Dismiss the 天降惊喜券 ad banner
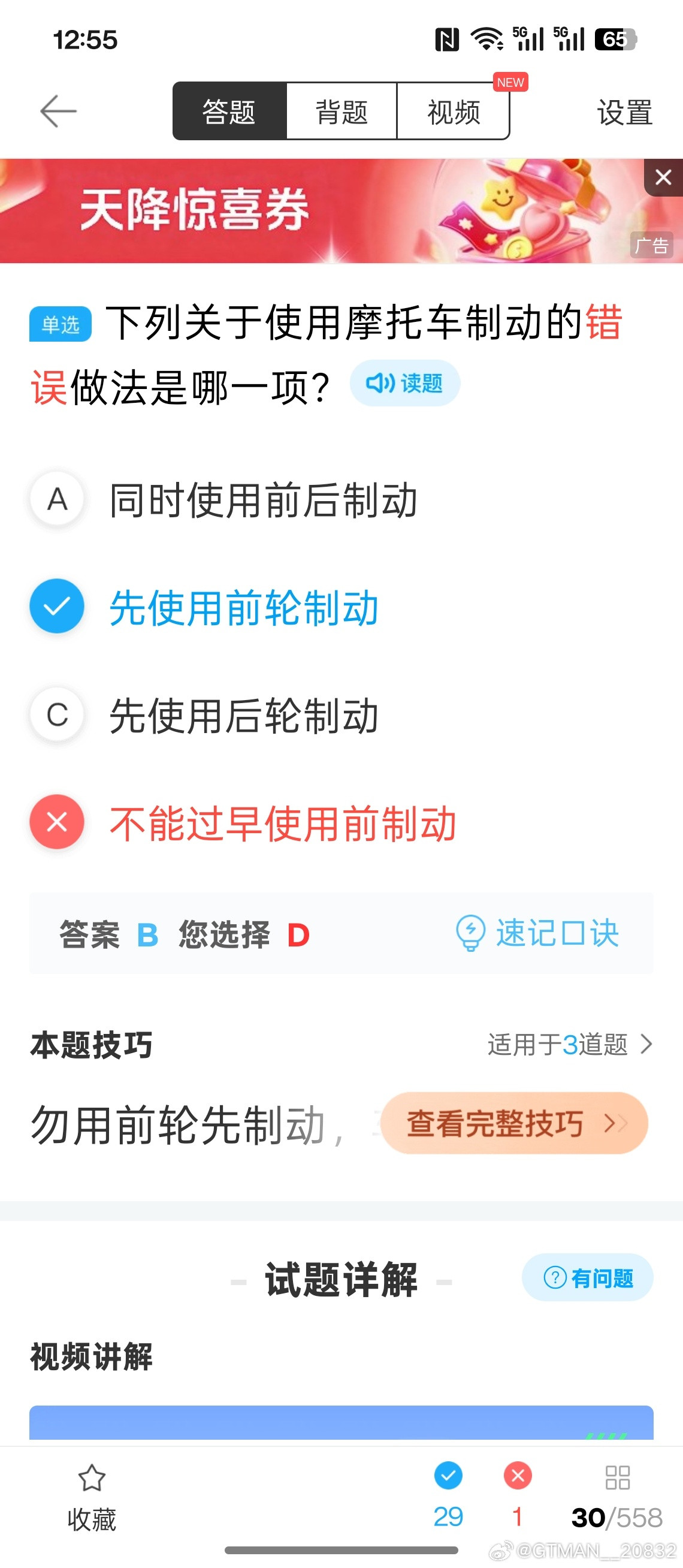 662,178
